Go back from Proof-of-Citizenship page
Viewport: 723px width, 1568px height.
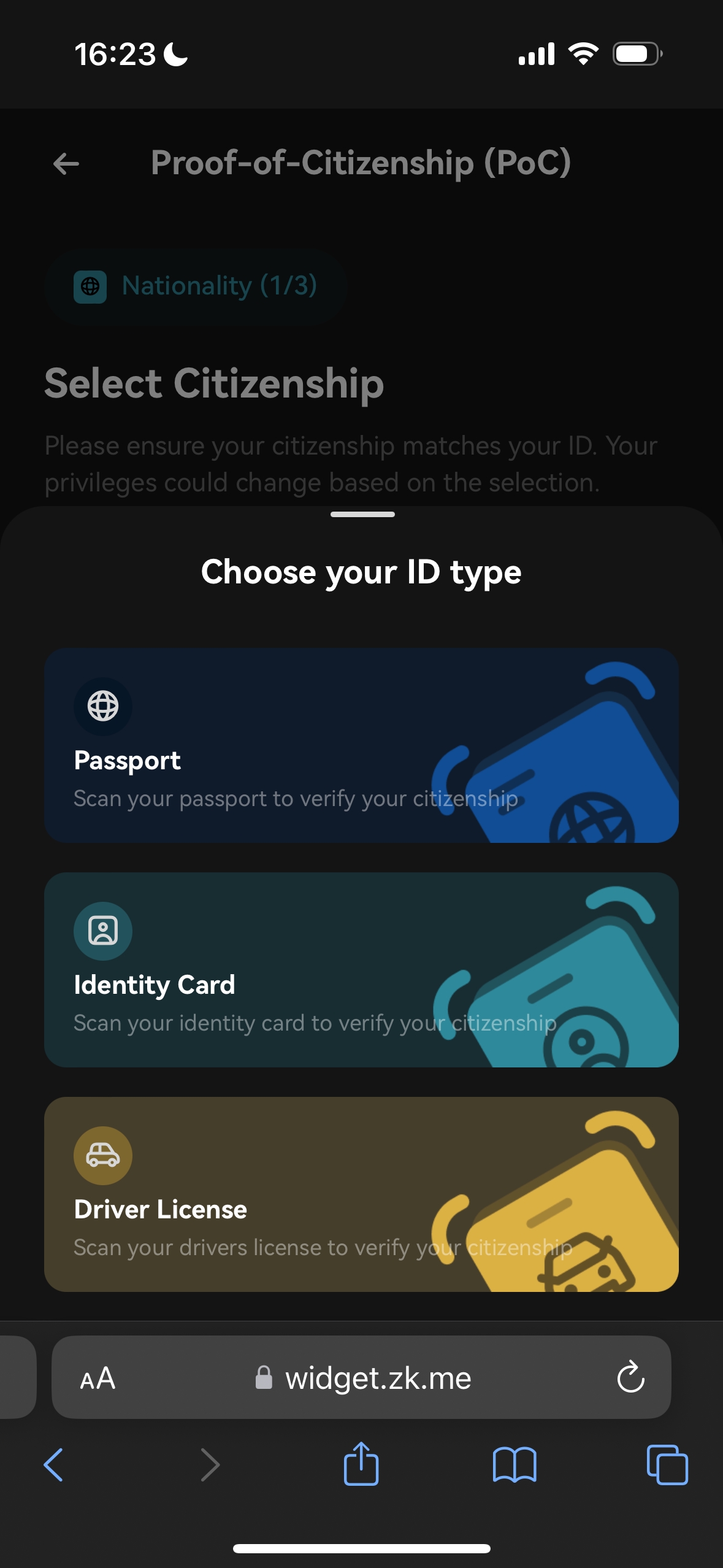[x=66, y=164]
